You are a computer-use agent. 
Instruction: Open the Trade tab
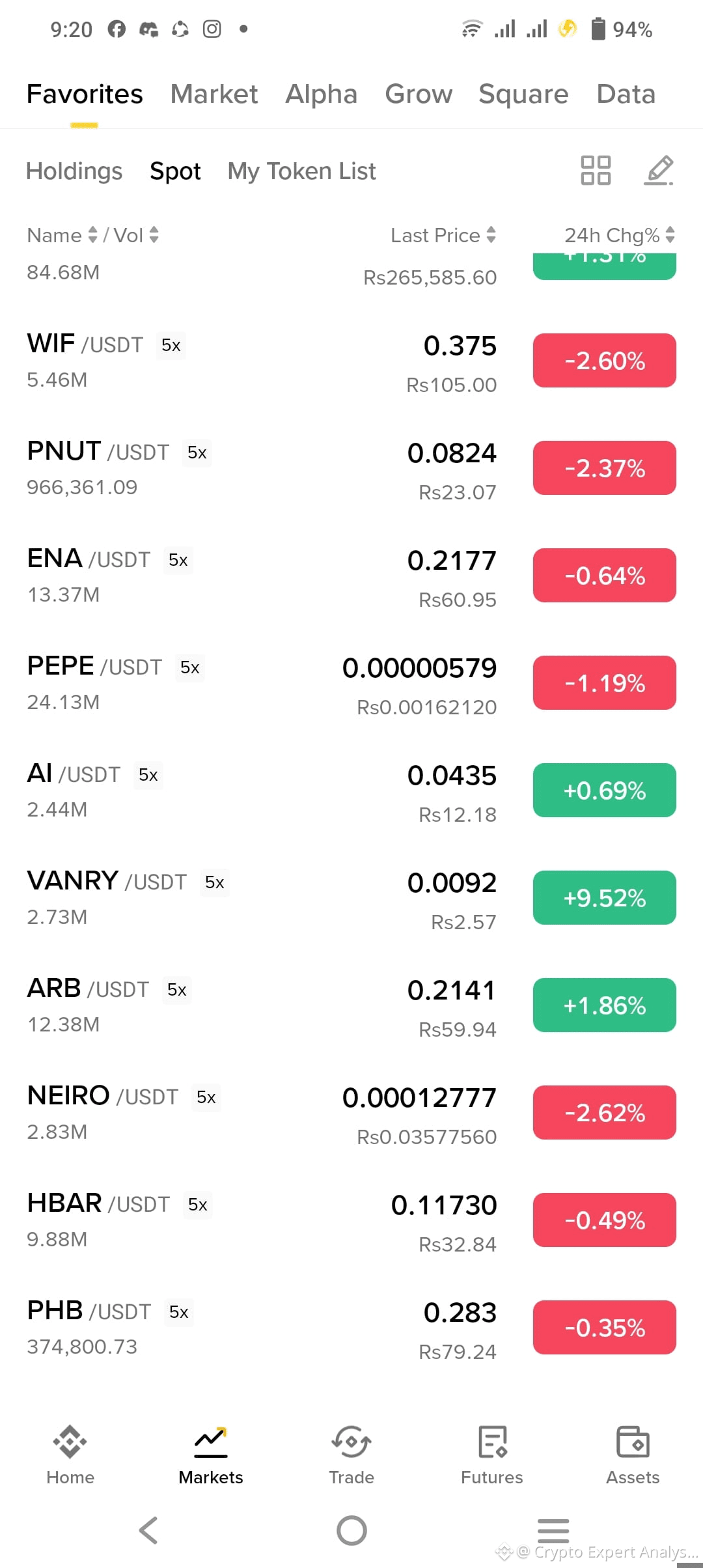coord(351,1455)
